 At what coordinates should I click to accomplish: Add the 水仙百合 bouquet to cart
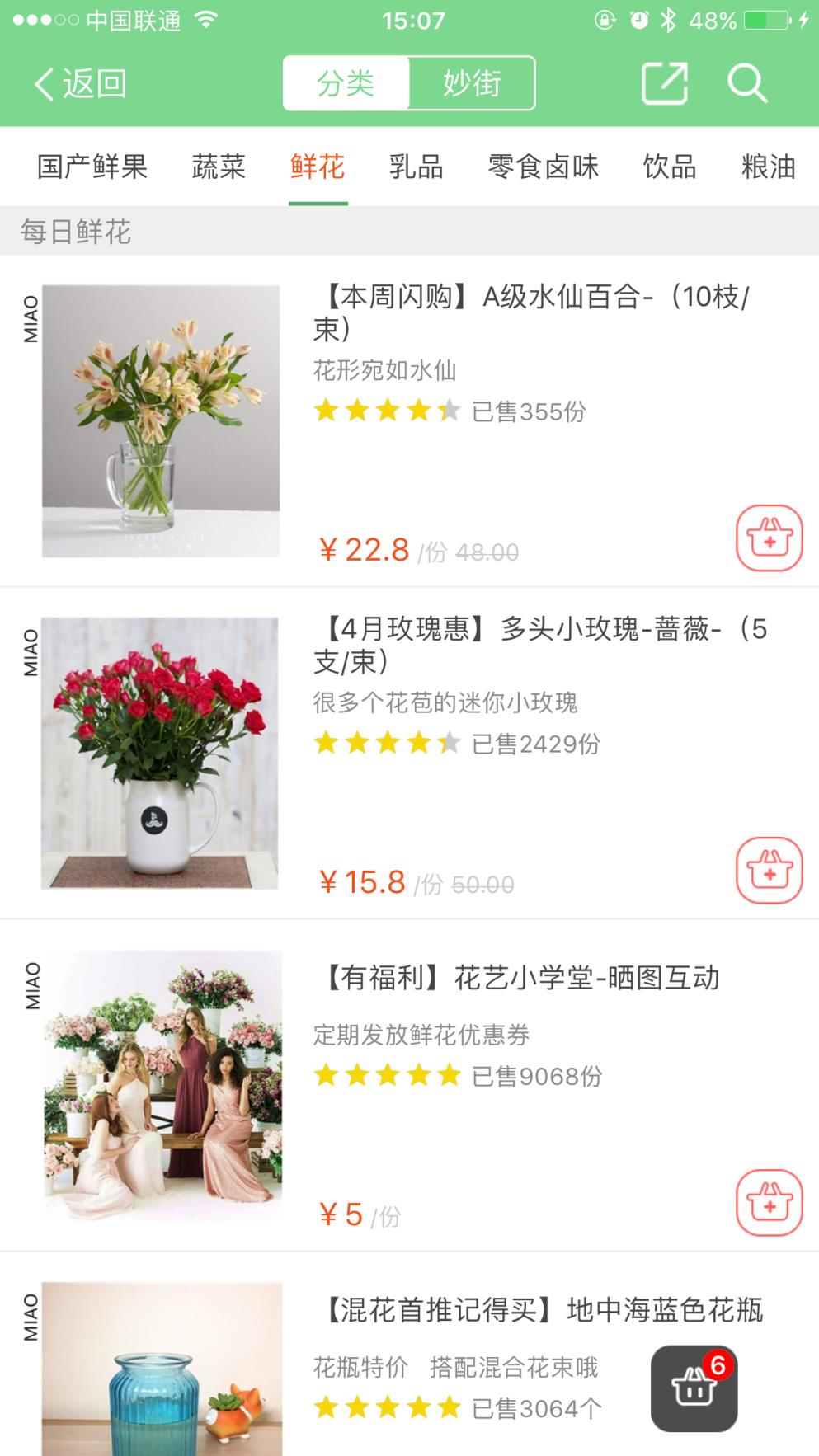769,537
